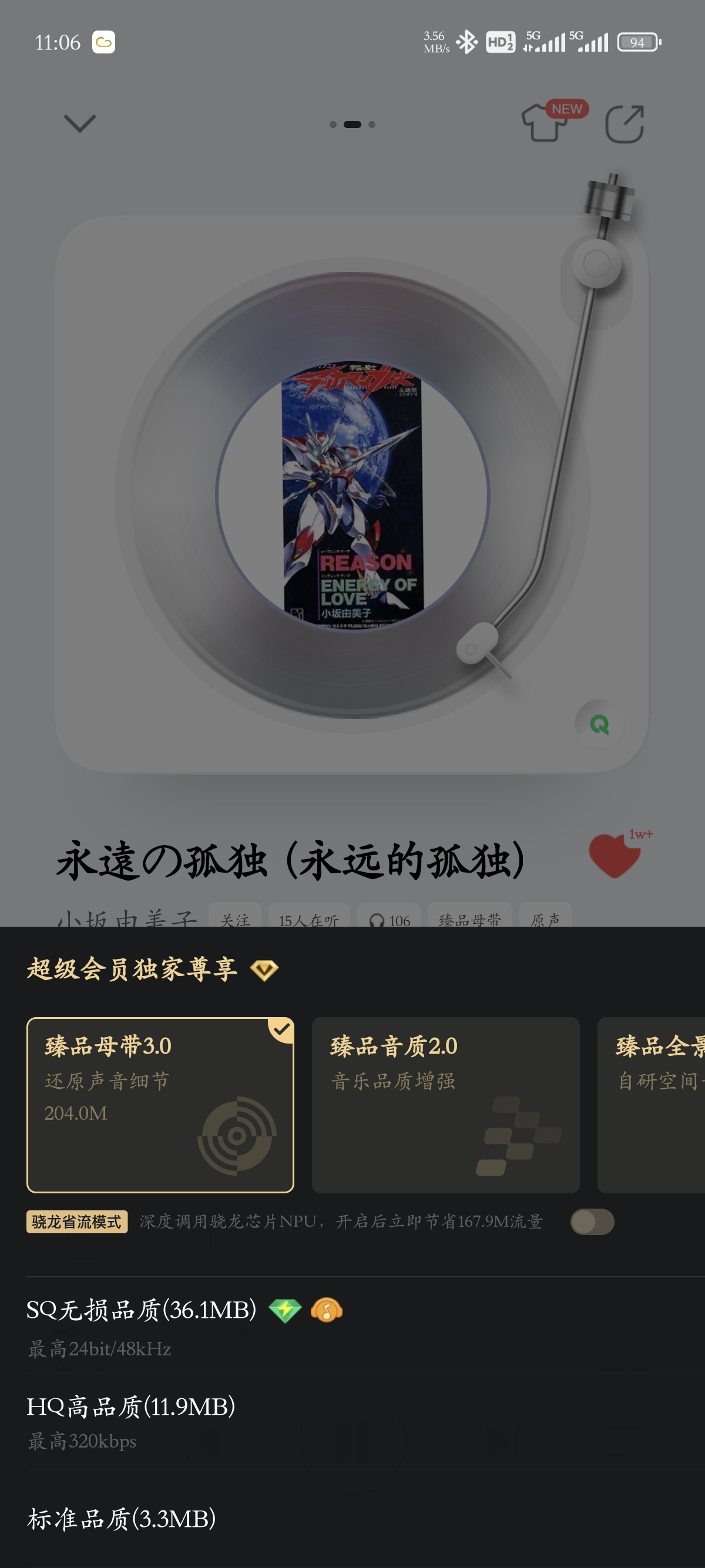The width and height of the screenshot is (705, 1568).
Task: Select the 臻品母带3.0 quality card
Action: (160, 1104)
